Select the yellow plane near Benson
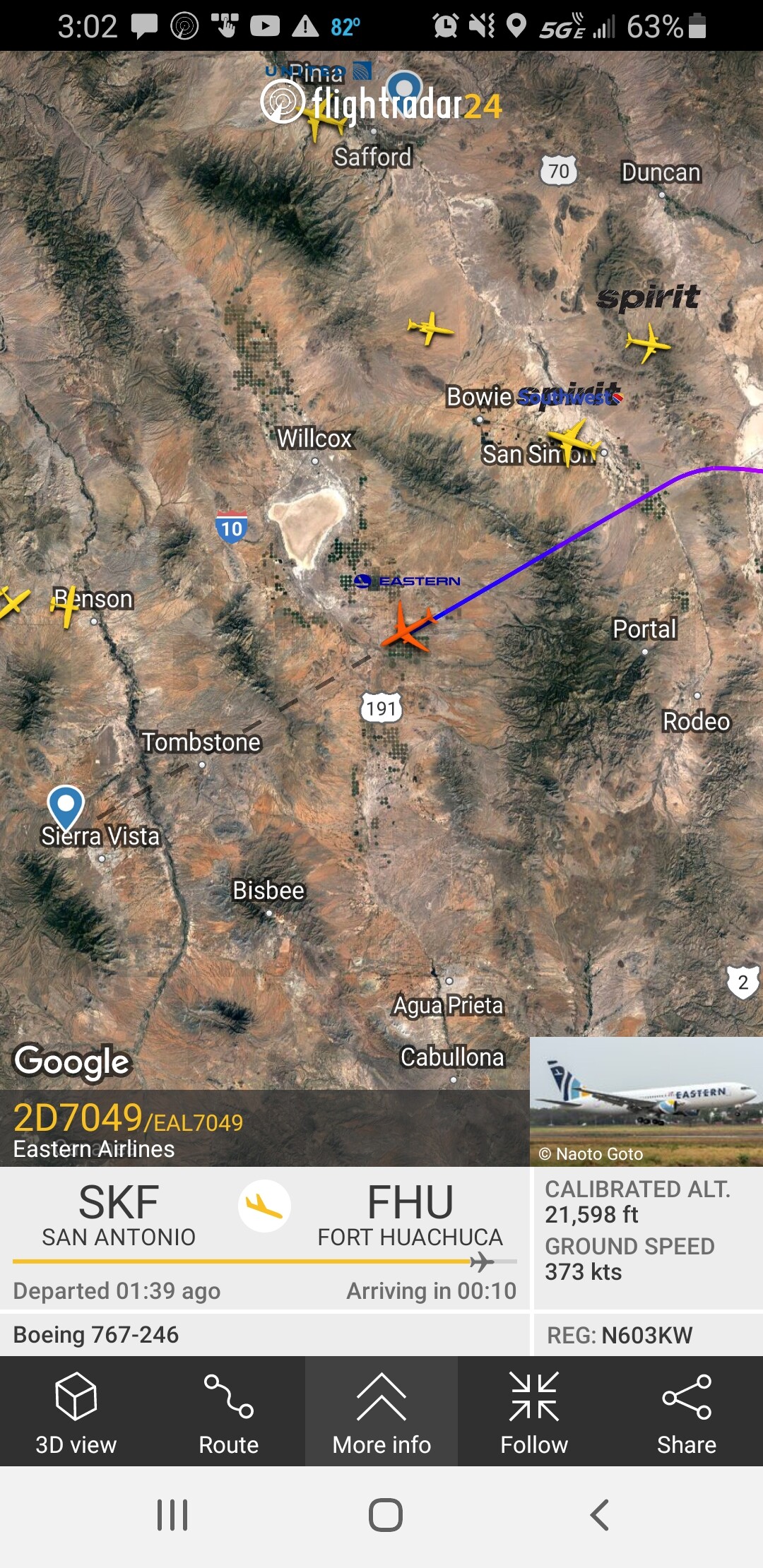The image size is (763, 1568). point(65,606)
